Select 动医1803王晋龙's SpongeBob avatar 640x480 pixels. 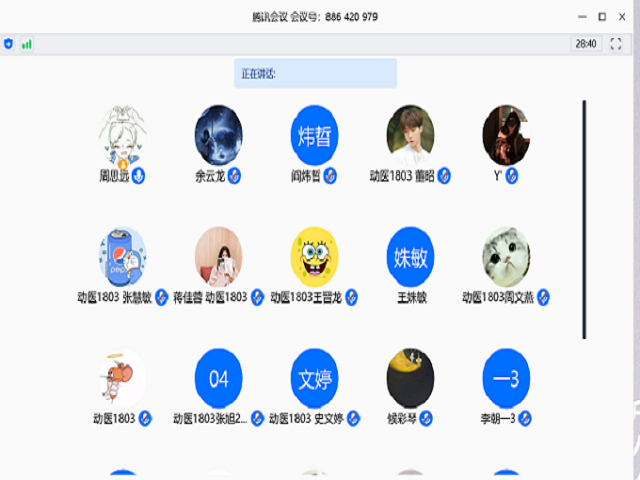coord(314,256)
